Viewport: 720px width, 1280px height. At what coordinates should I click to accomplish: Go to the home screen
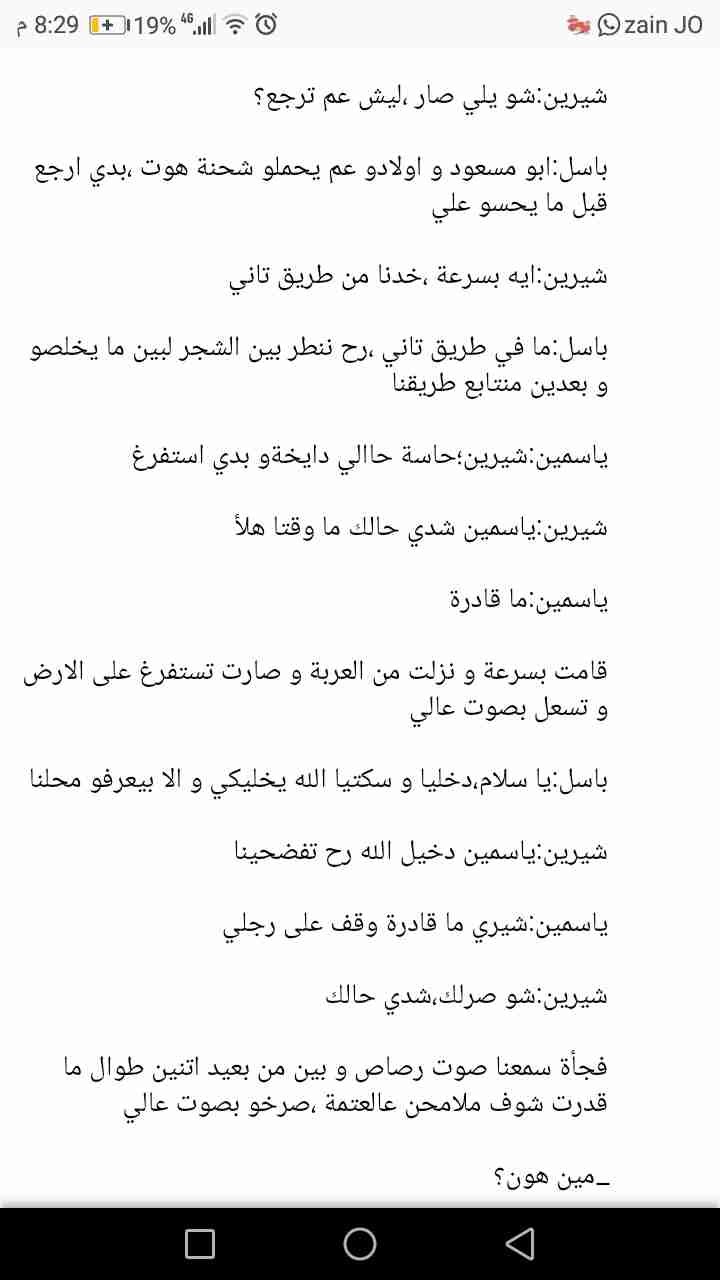coord(360,1243)
